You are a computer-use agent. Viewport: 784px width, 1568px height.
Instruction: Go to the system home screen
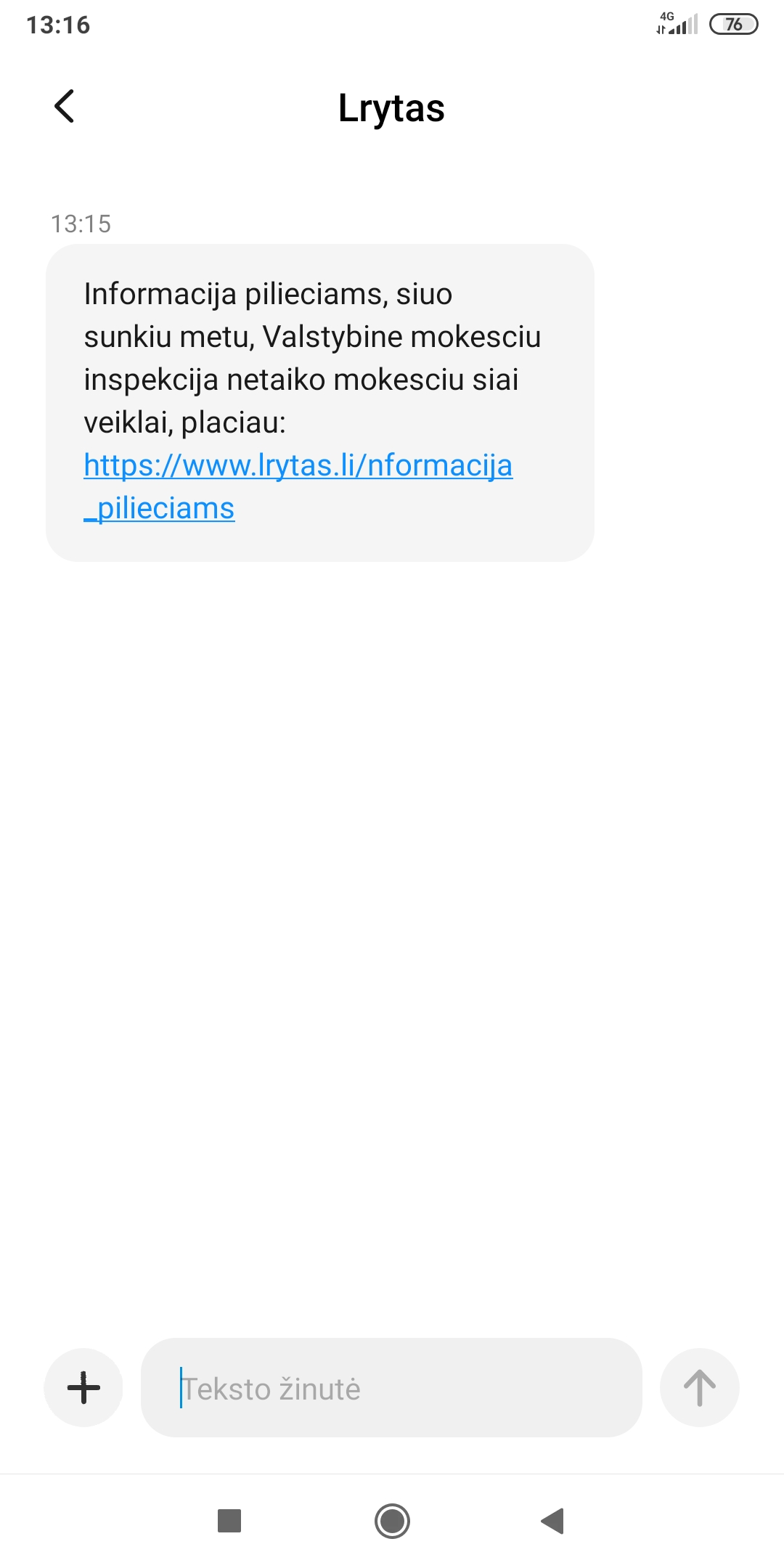[x=392, y=1521]
